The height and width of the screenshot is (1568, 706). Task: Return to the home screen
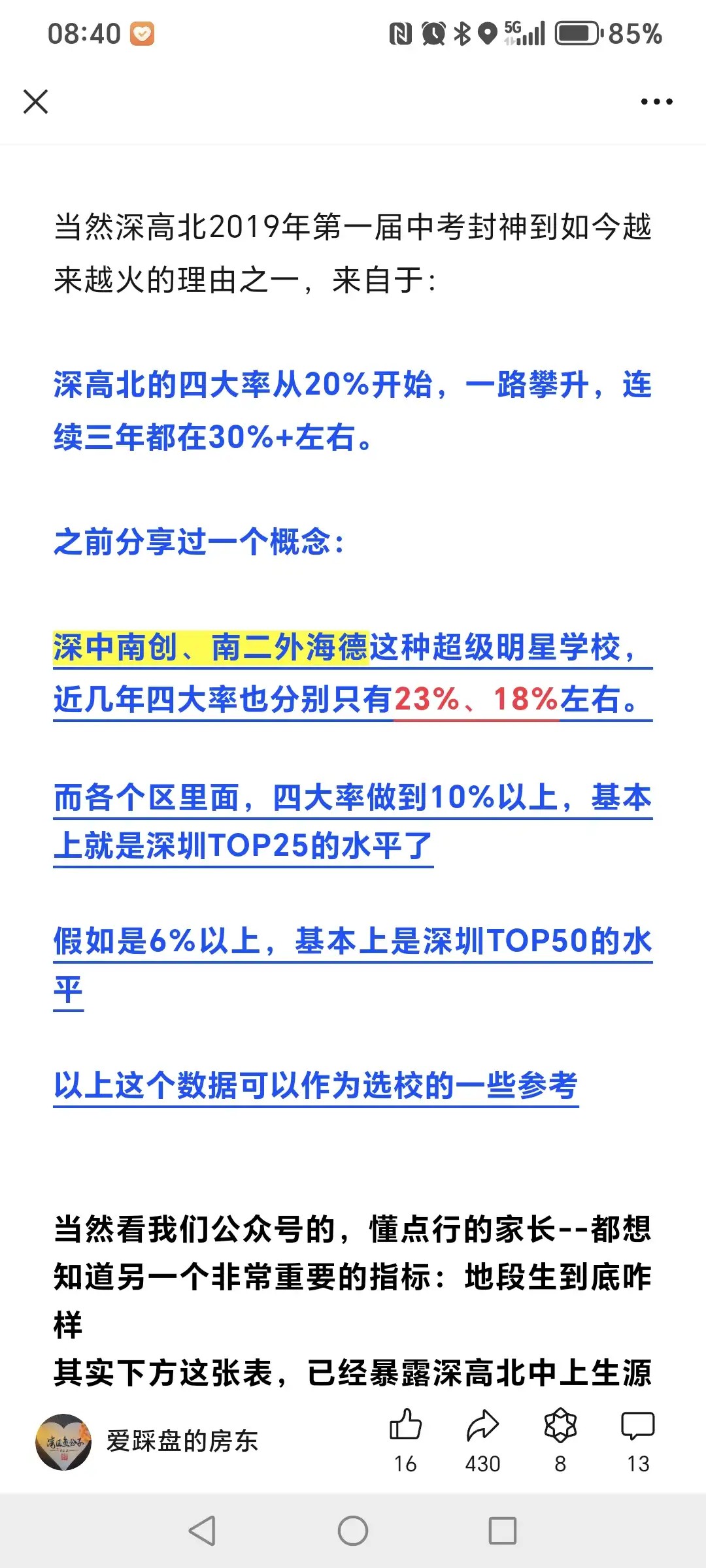[x=353, y=1531]
